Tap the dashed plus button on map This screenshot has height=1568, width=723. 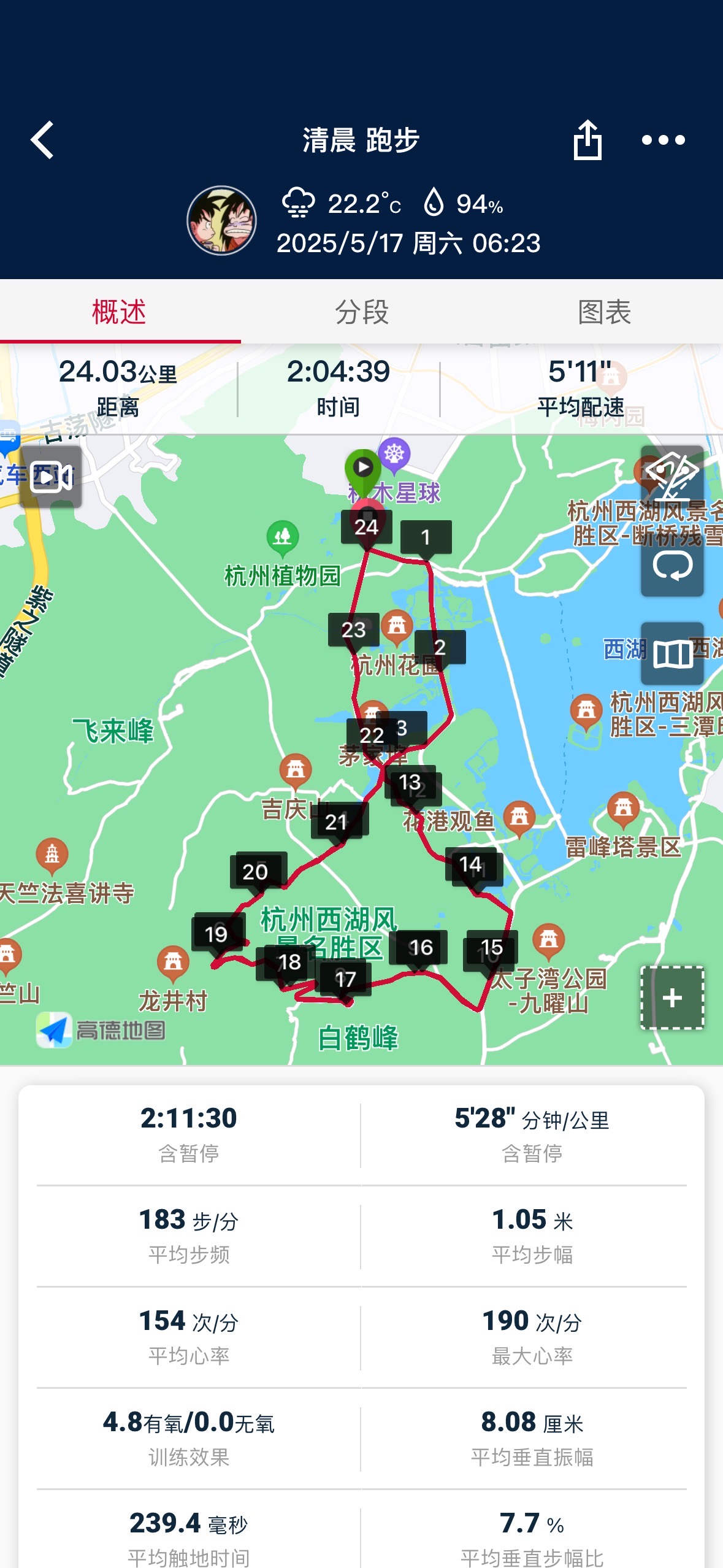[672, 997]
